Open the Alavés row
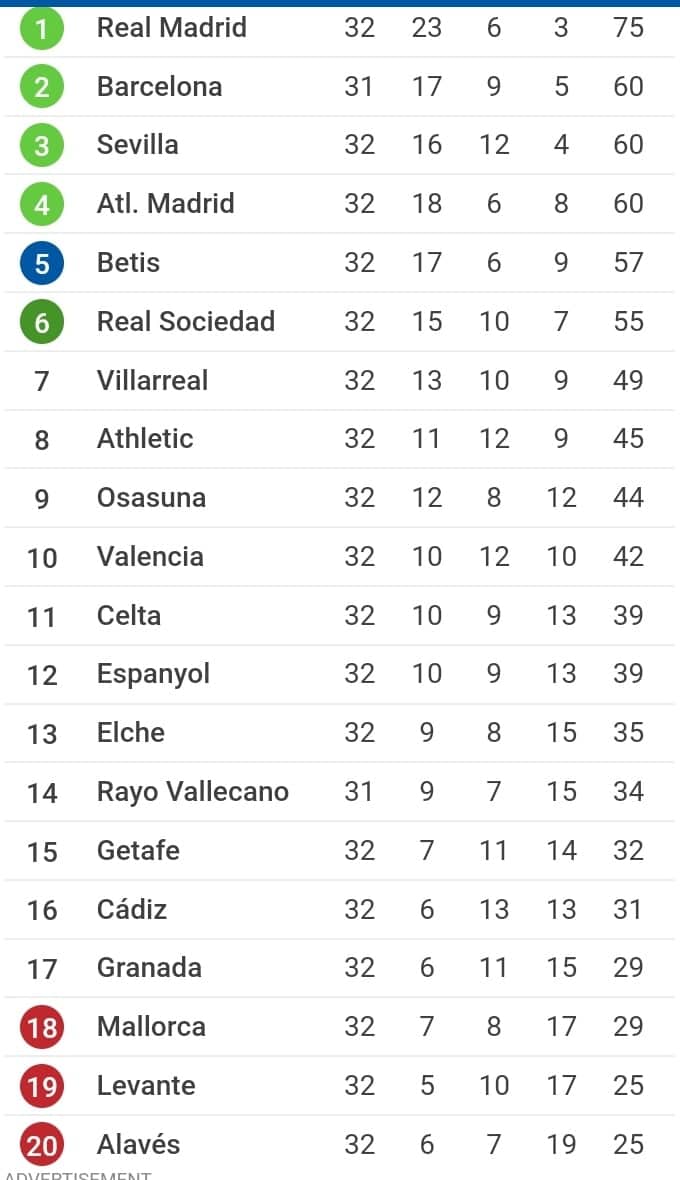The image size is (680, 1180). [x=339, y=1144]
